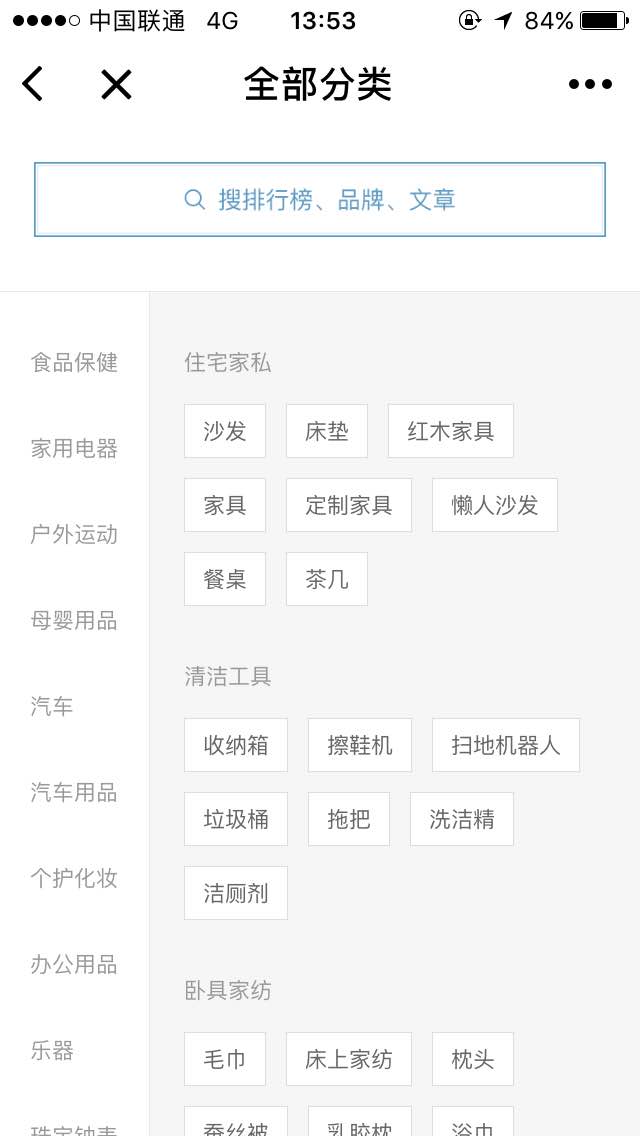Open the 床垫 ranking chip
Viewport: 640px width, 1136px height.
click(327, 431)
